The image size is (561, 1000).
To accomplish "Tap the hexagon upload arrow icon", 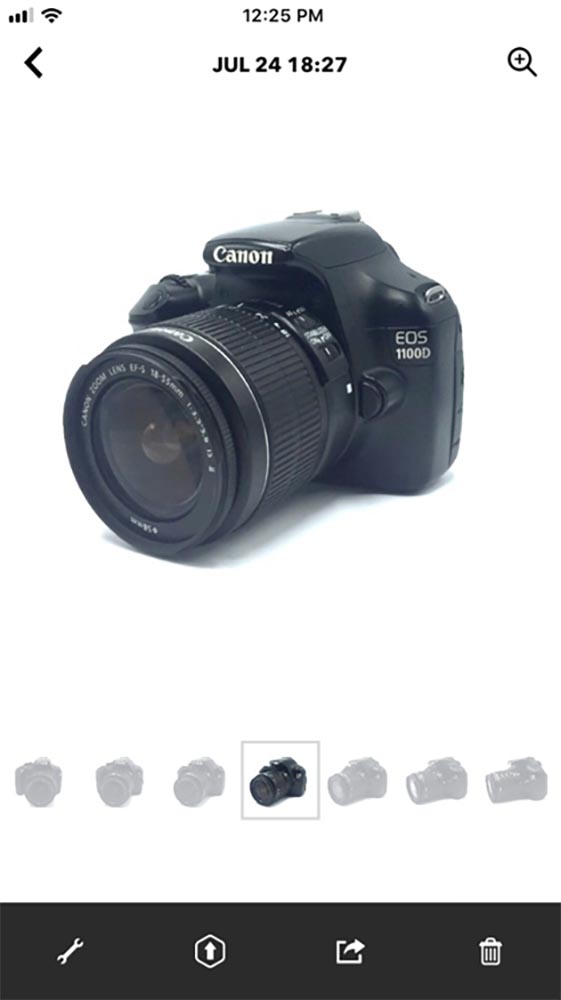I will pyautogui.click(x=210, y=951).
